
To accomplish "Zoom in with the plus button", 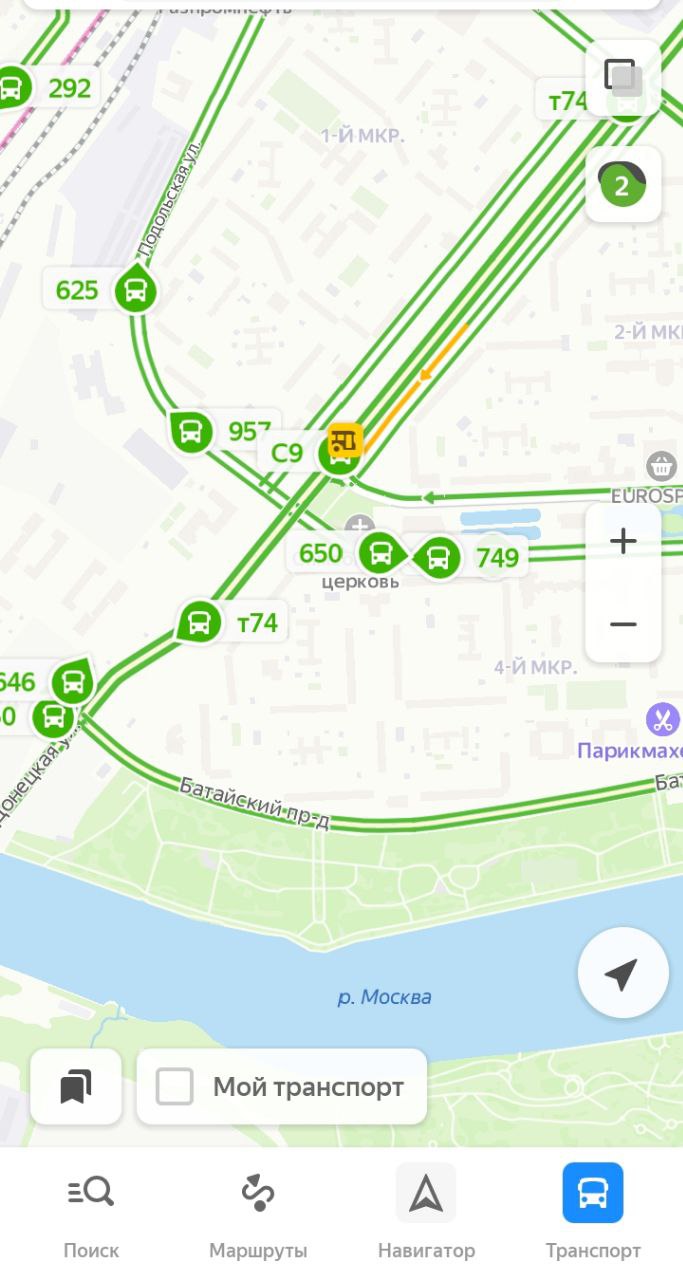I will point(623,542).
